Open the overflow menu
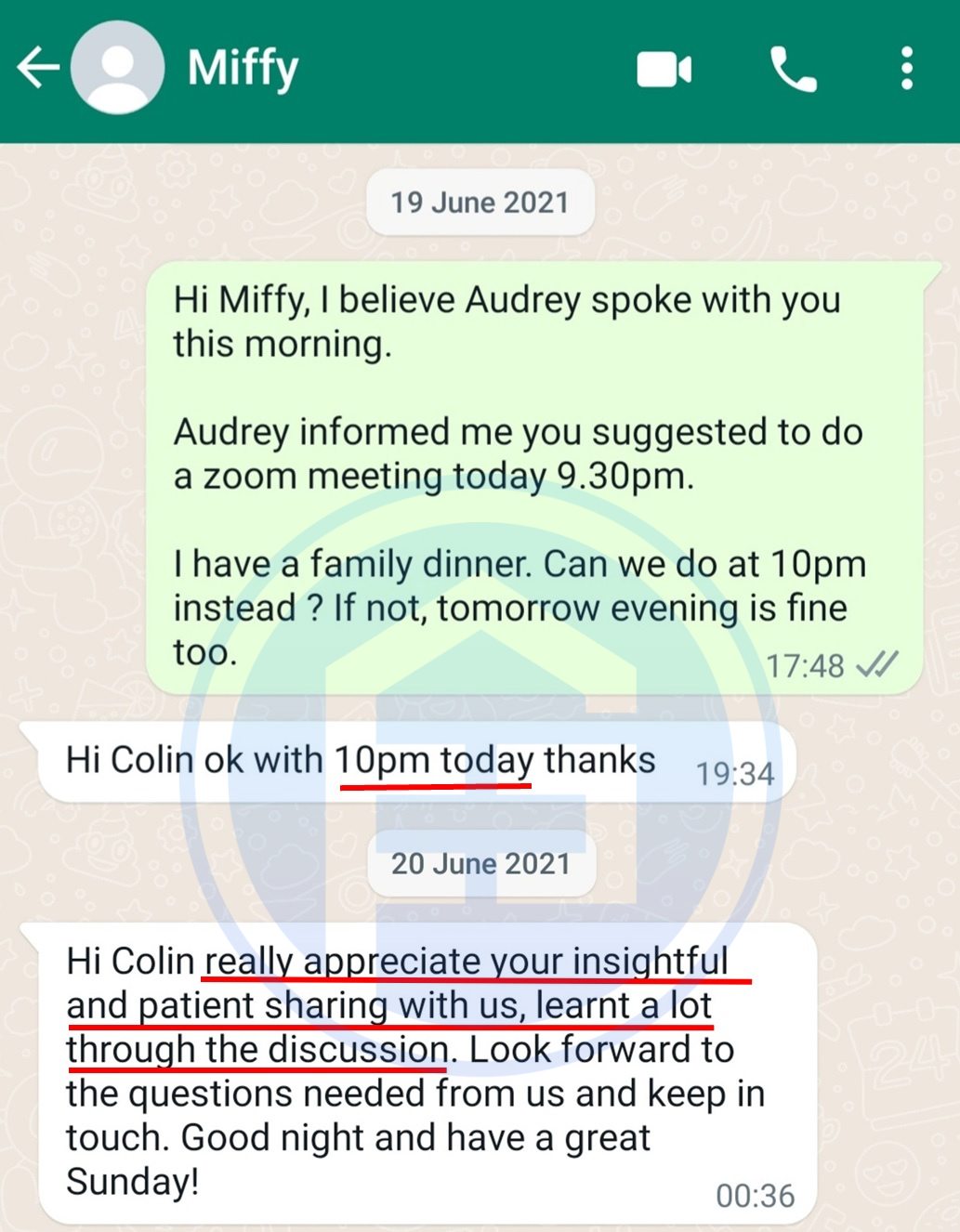This screenshot has height=1232, width=960. coord(907,70)
